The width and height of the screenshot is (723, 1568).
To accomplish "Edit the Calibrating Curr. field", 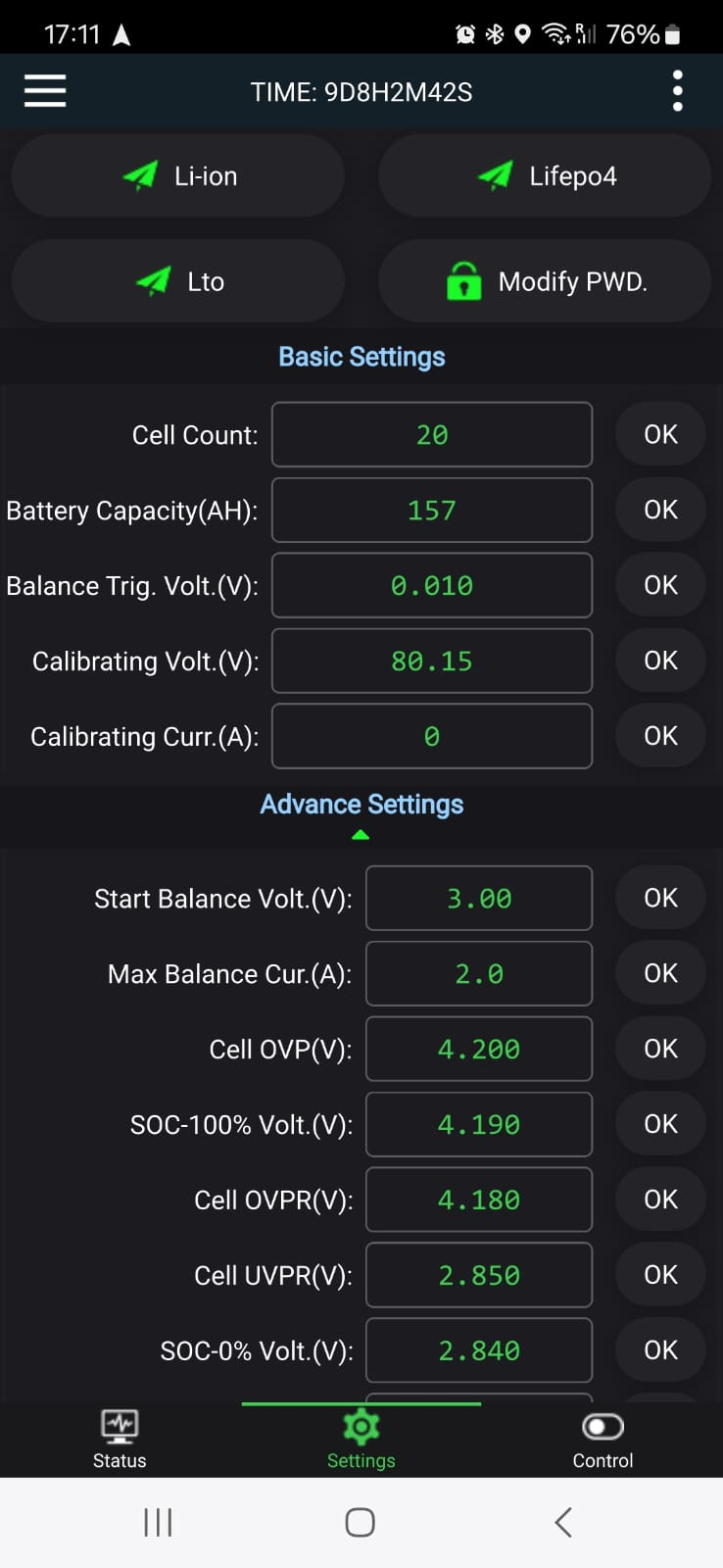I will coord(431,736).
